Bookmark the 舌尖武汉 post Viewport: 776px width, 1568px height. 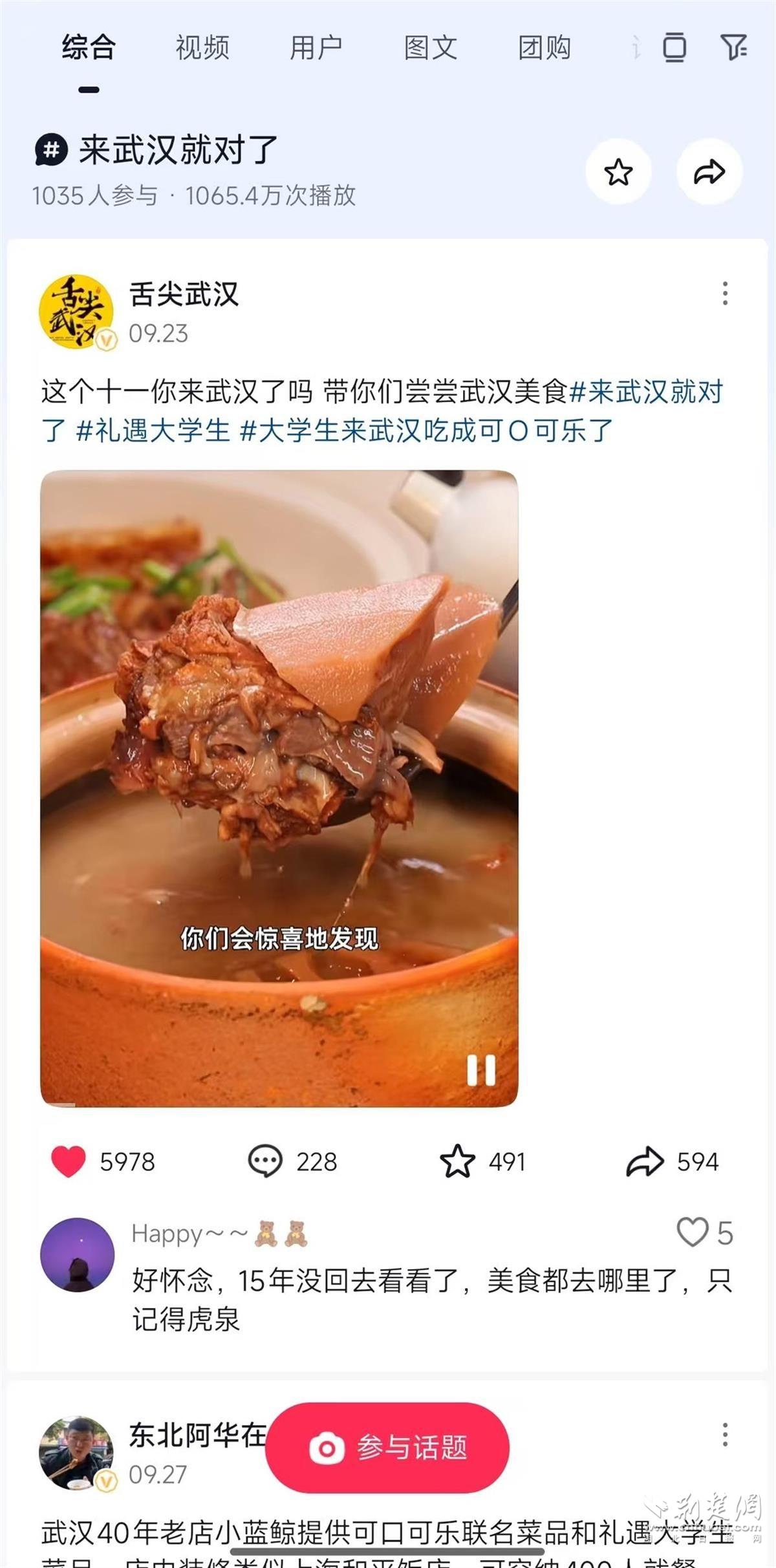[x=457, y=1162]
